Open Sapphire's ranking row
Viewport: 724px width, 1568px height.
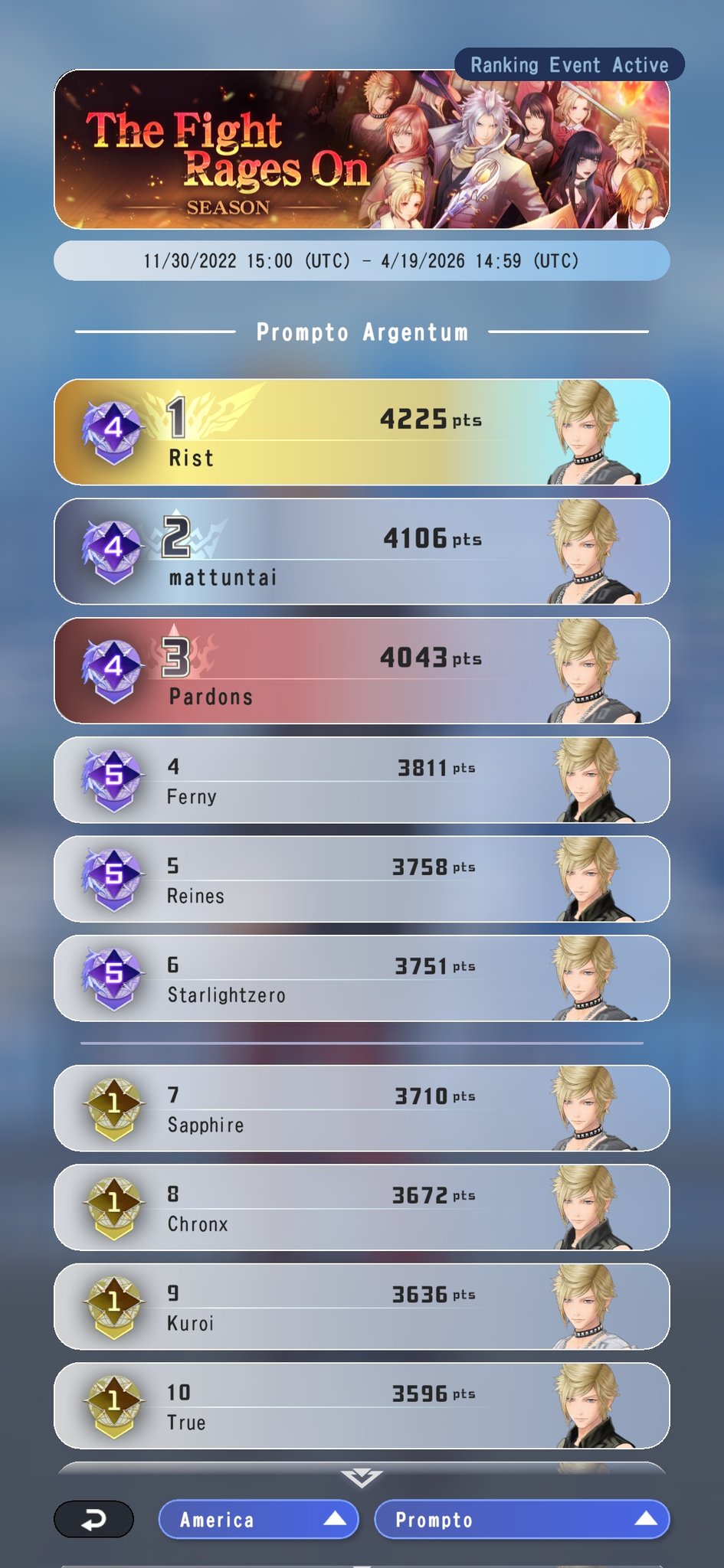point(362,1108)
